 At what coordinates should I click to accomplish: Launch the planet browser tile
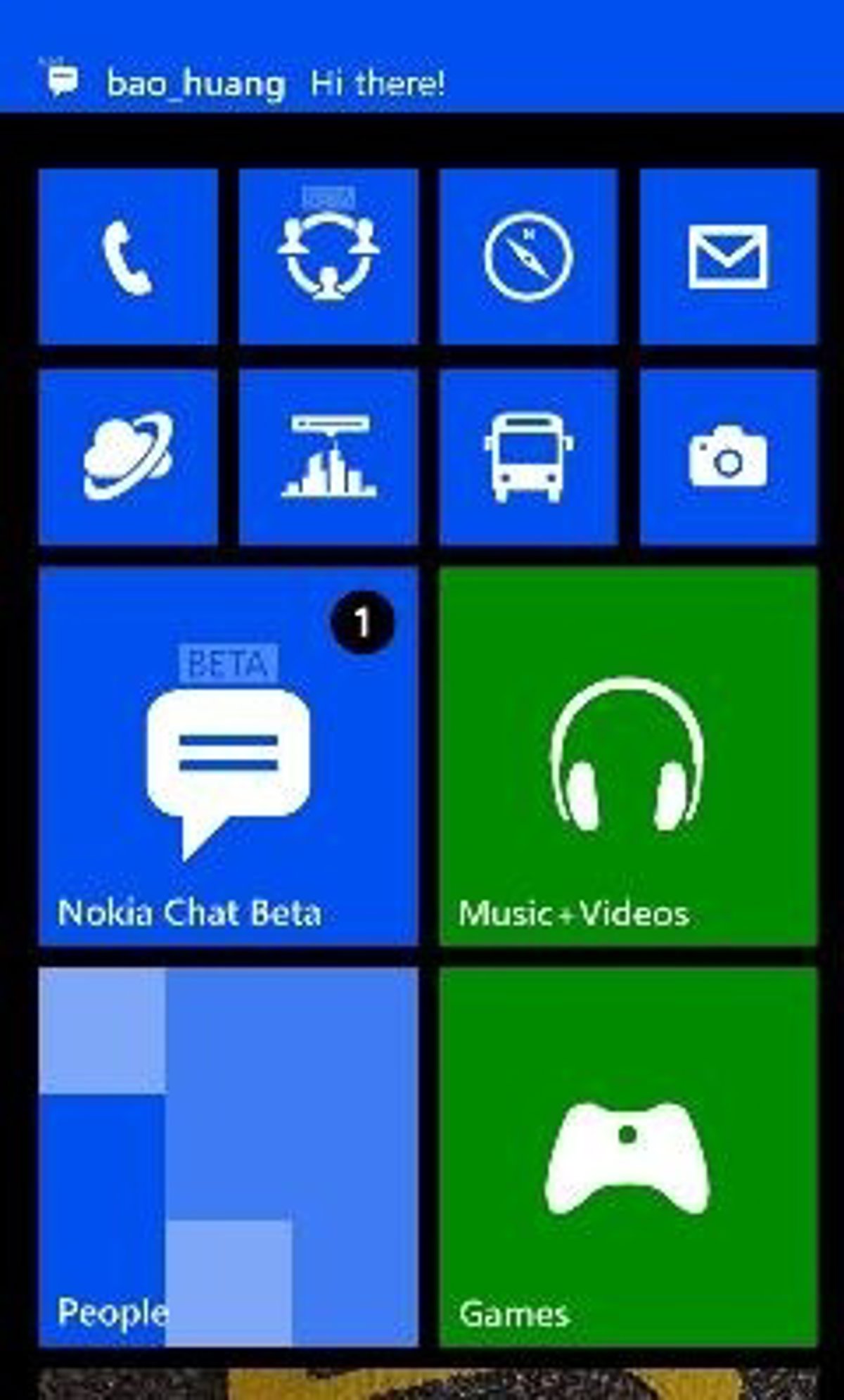point(128,457)
